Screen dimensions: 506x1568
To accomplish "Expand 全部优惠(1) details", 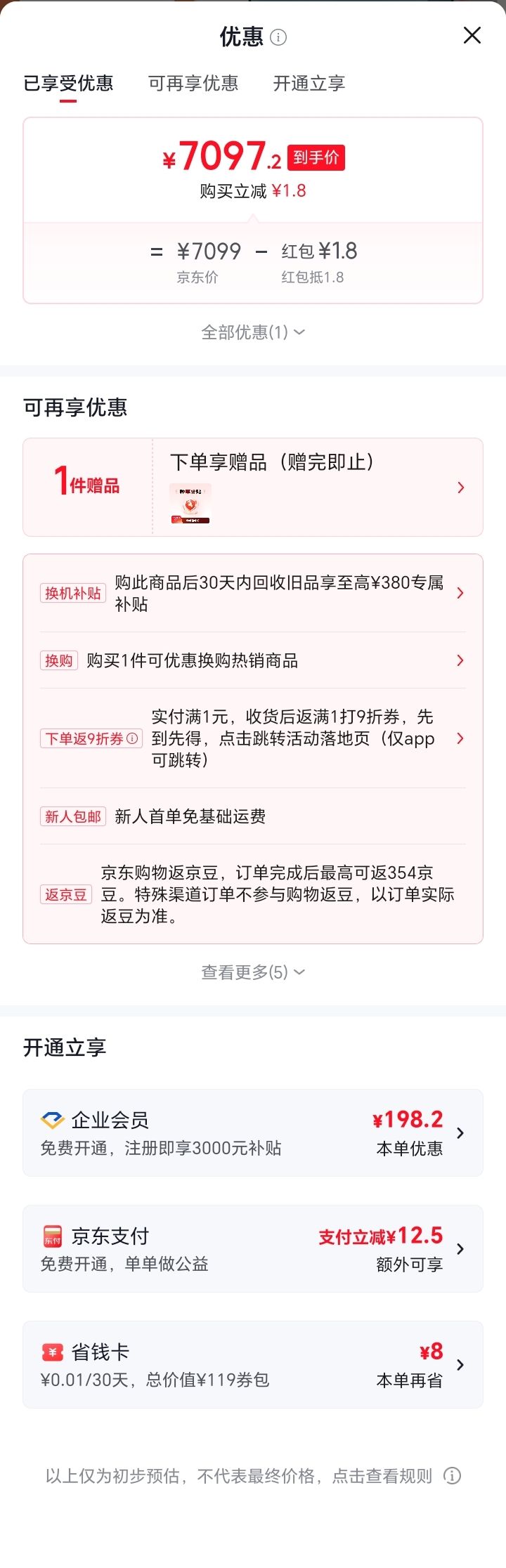I will coord(253,332).
